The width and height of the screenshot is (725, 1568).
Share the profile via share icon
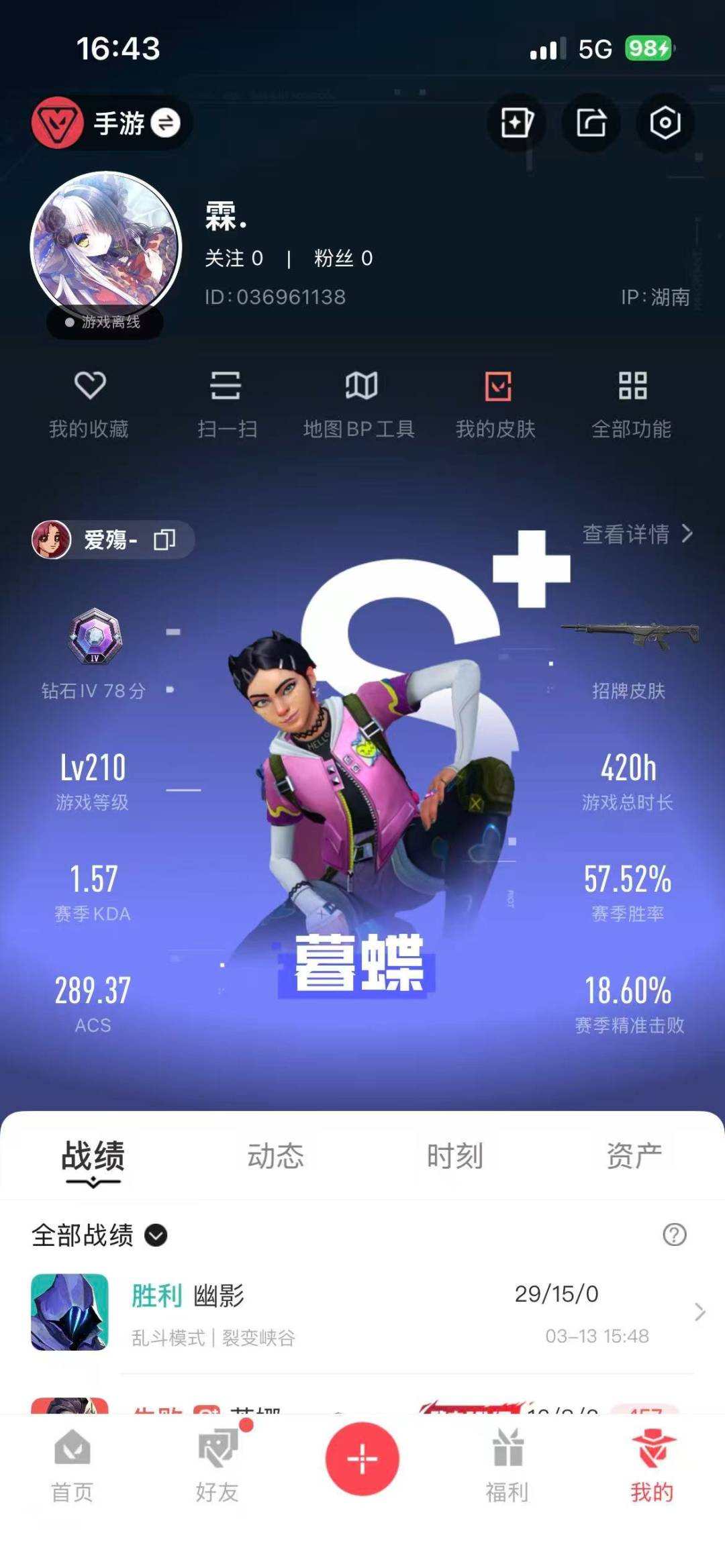coord(589,123)
